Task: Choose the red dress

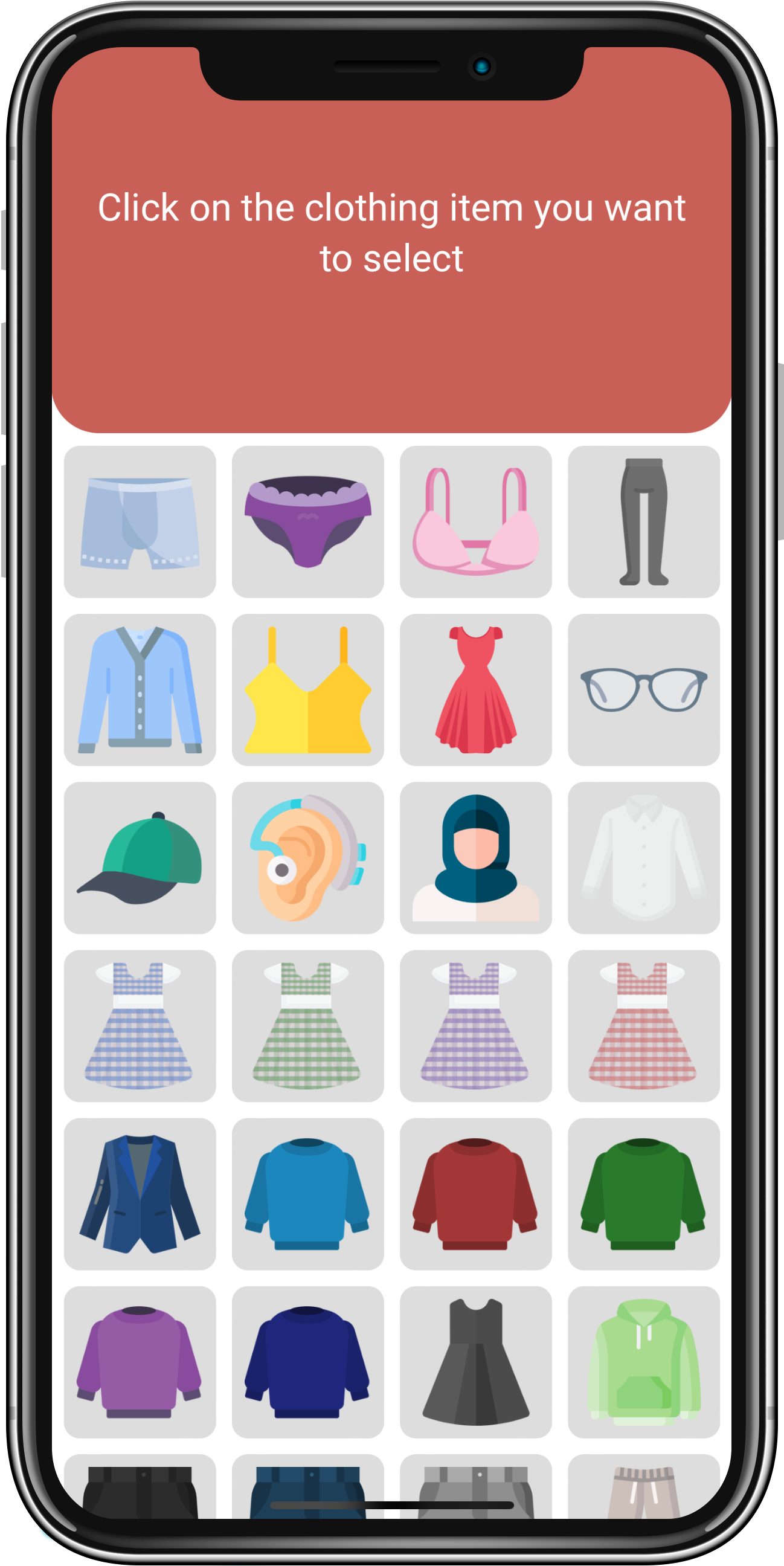Action: [x=475, y=689]
